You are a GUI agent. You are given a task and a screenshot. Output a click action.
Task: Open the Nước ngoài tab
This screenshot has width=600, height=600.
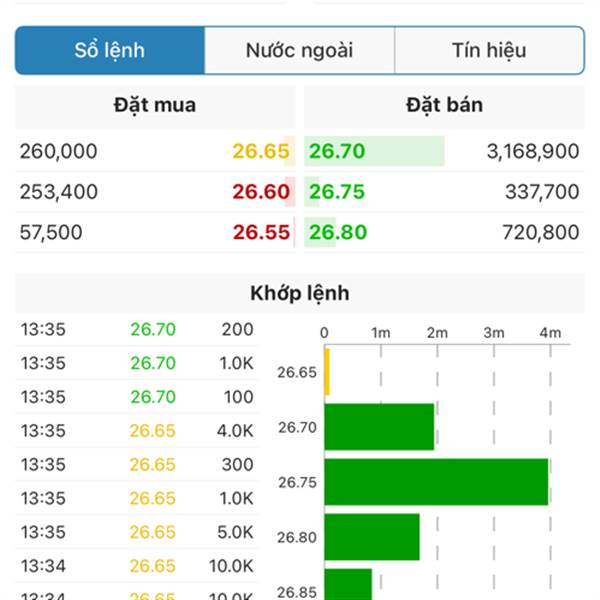pos(299,50)
